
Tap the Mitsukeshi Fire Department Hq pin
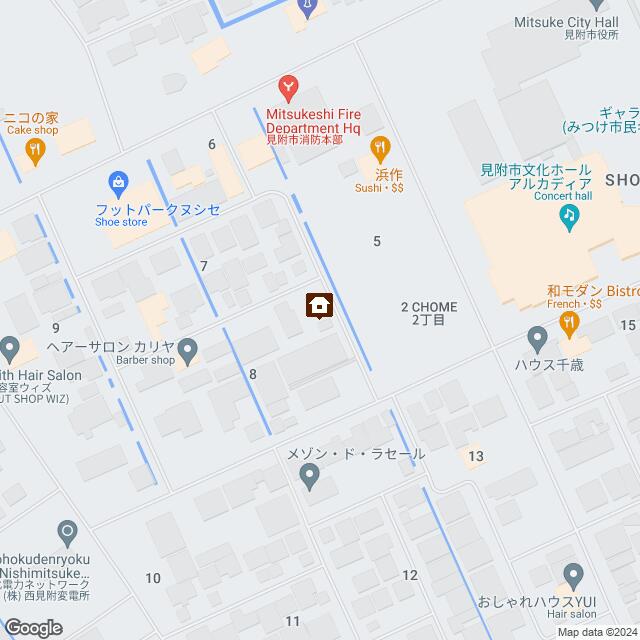point(288,88)
